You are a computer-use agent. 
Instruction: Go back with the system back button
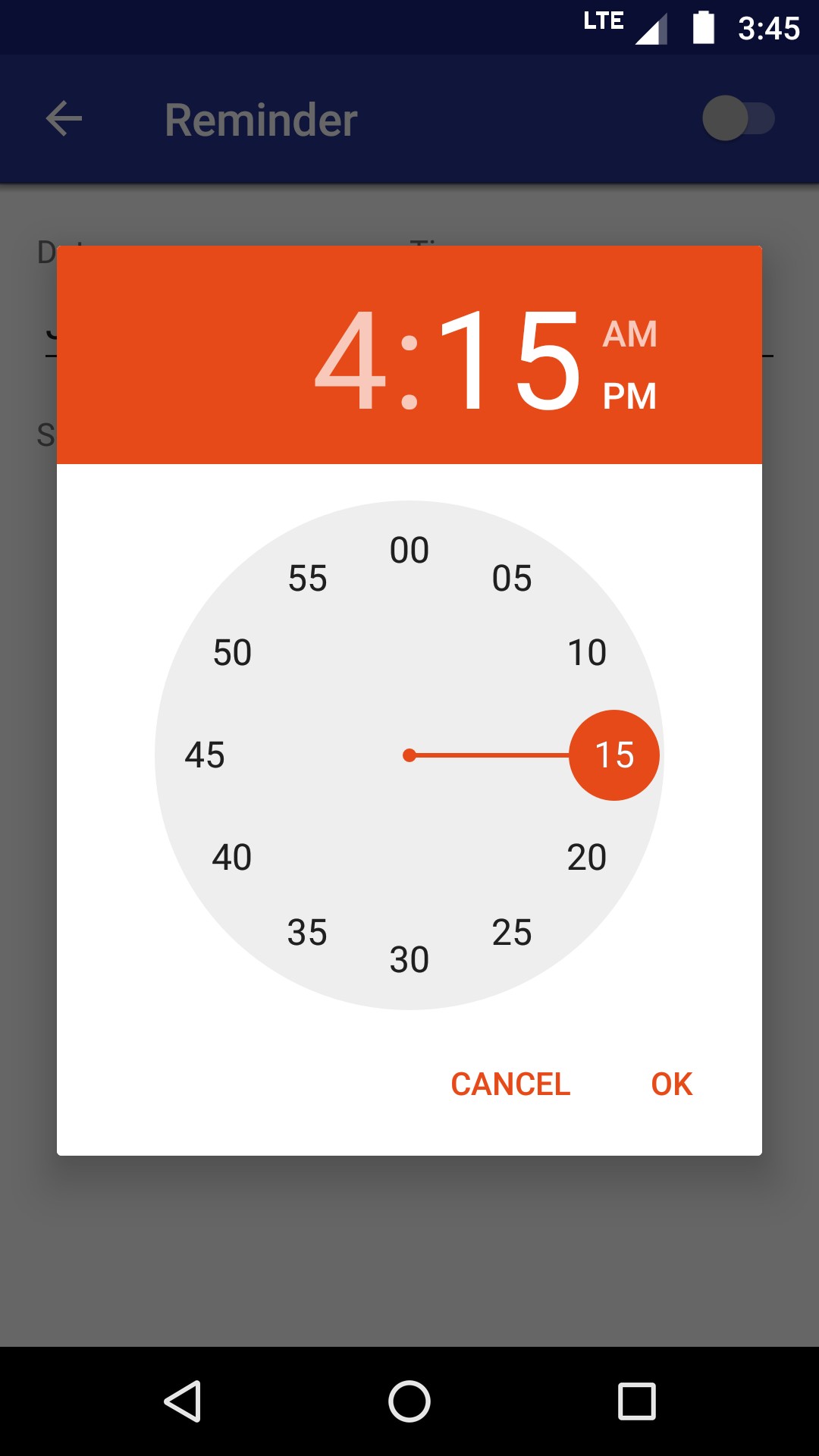coord(182,1401)
